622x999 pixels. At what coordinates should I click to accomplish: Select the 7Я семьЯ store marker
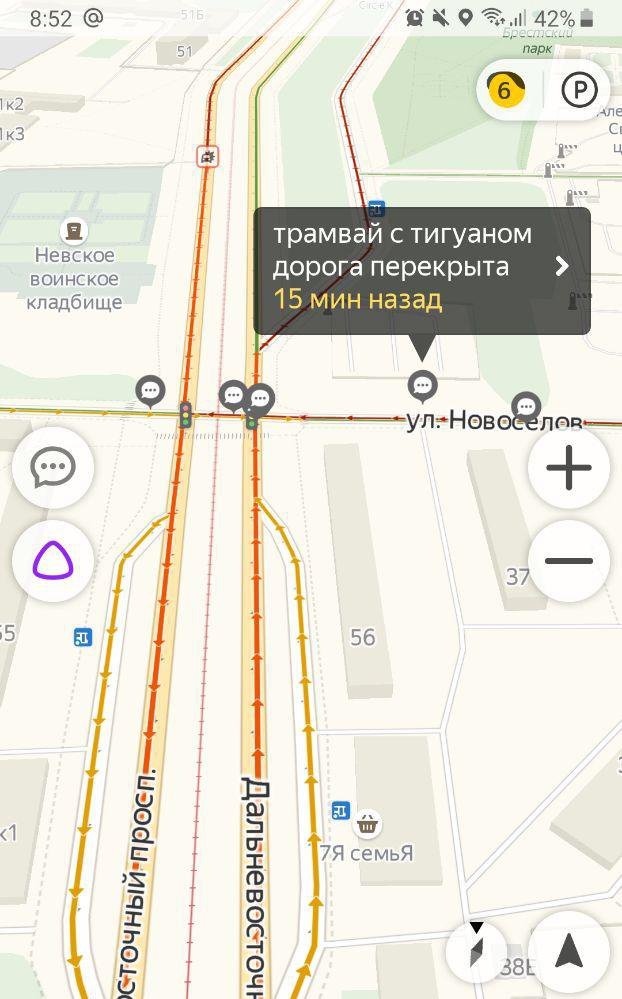tap(368, 824)
